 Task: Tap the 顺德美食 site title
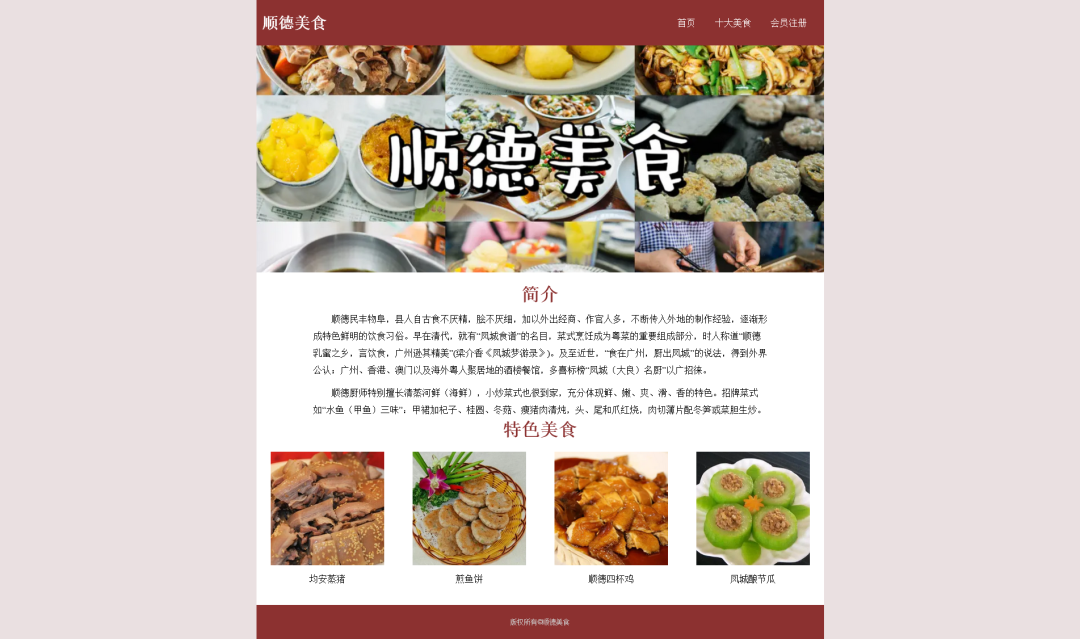click(294, 23)
